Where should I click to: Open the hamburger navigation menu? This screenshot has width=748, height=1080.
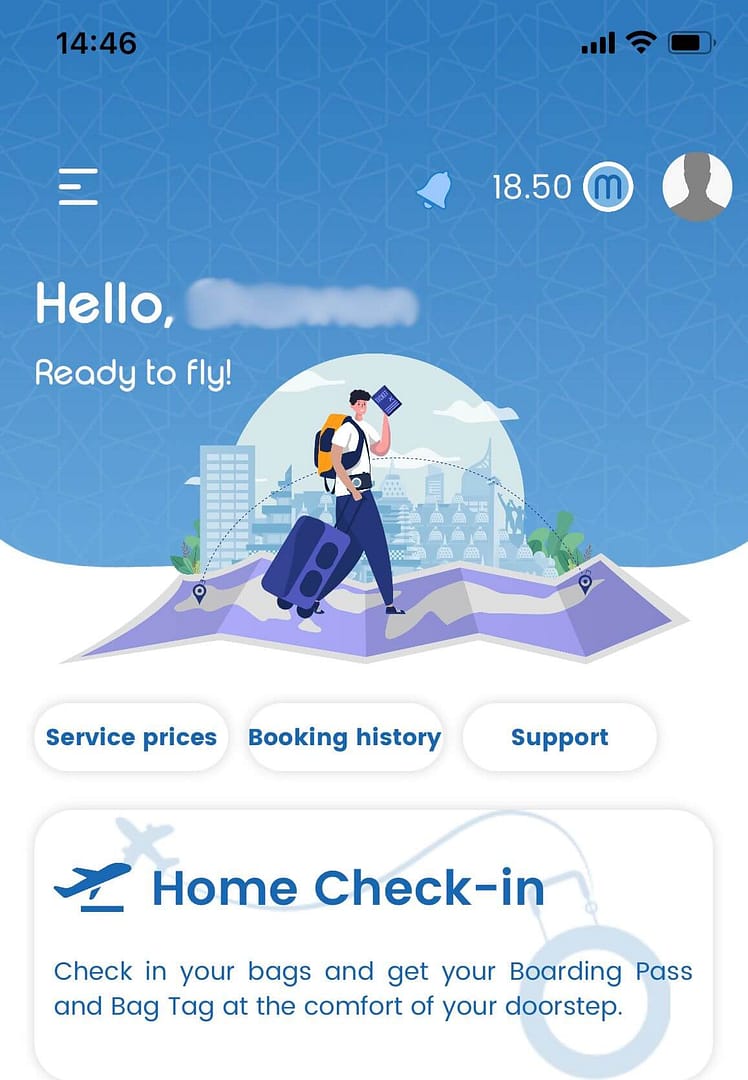pos(78,187)
